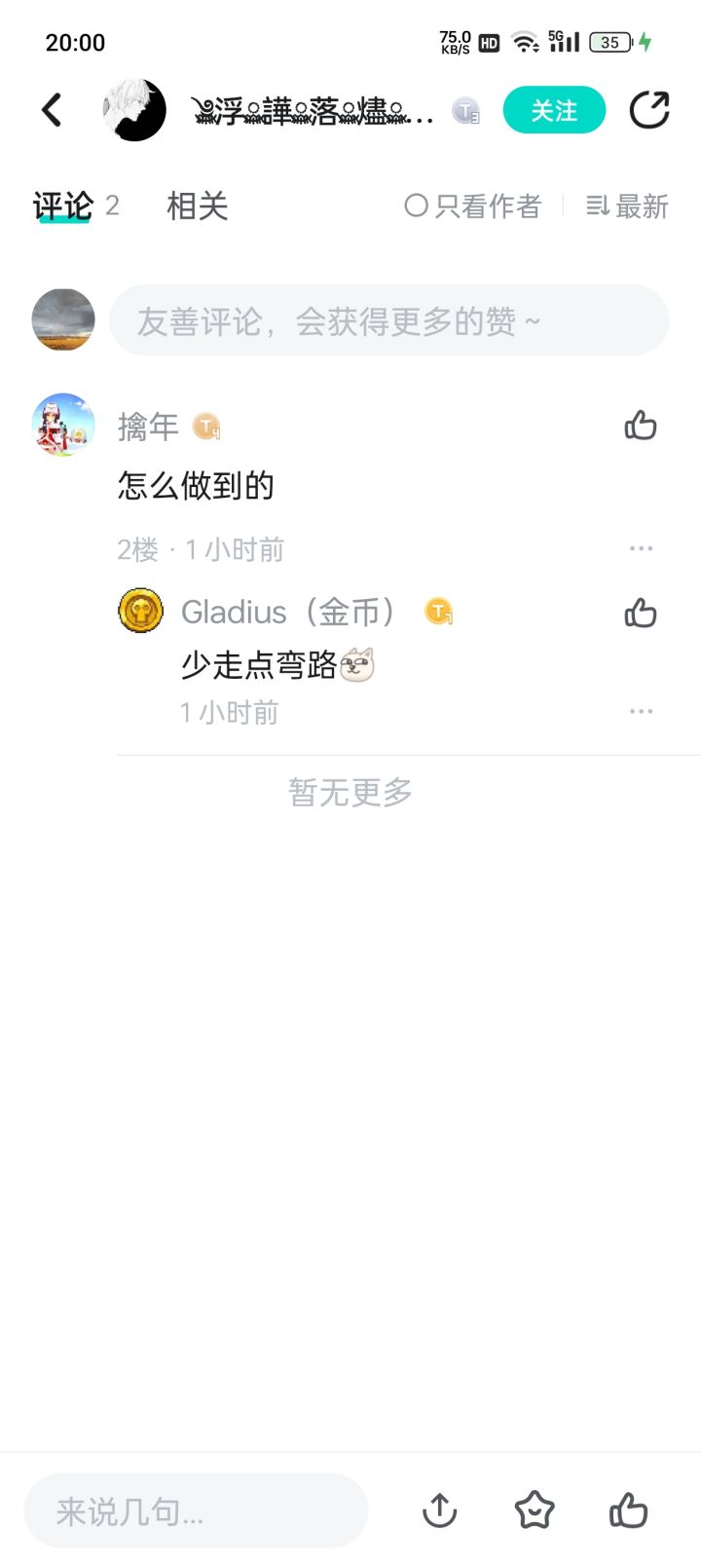Open more options on Gladius's reply
Viewport: 701px width, 1568px height.
[641, 712]
